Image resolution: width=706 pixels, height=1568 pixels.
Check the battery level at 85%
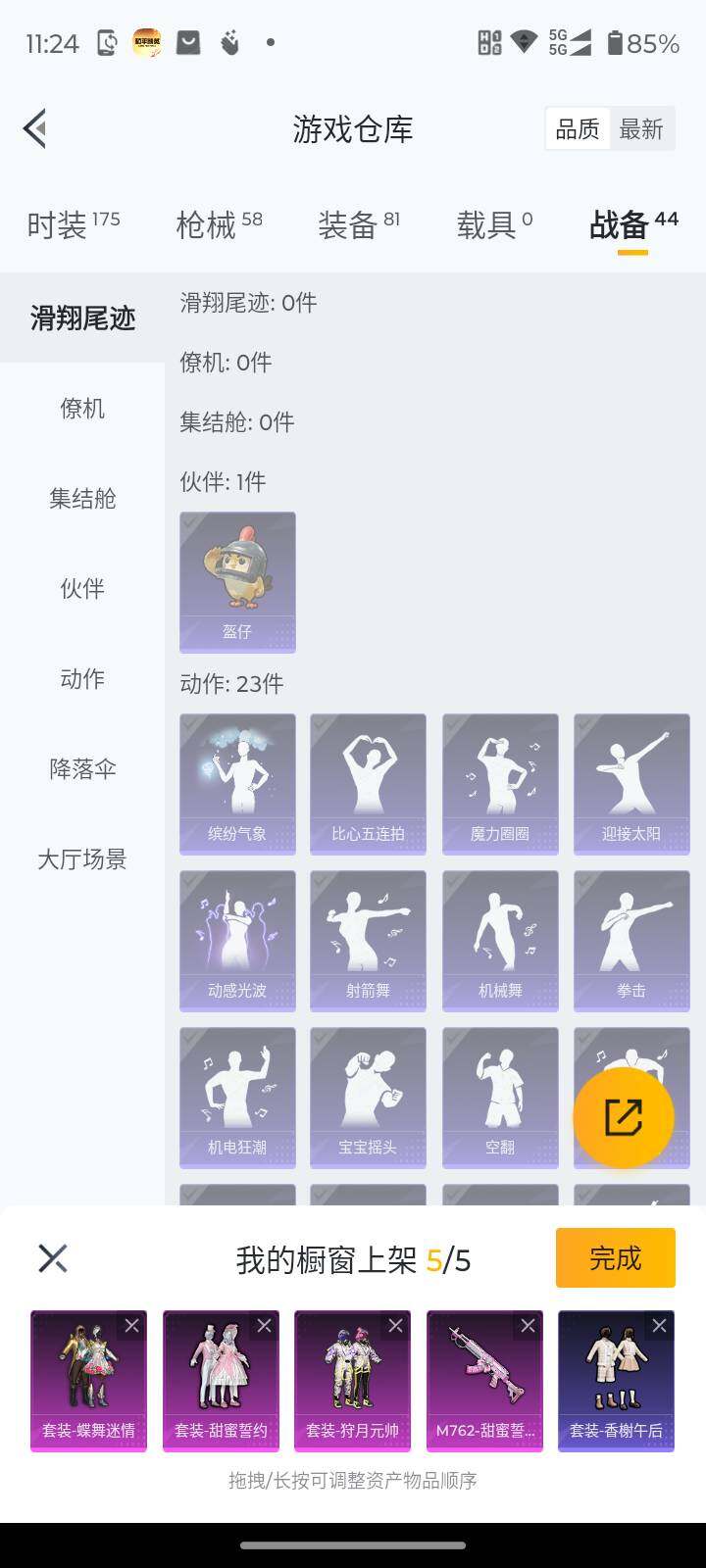(x=653, y=43)
